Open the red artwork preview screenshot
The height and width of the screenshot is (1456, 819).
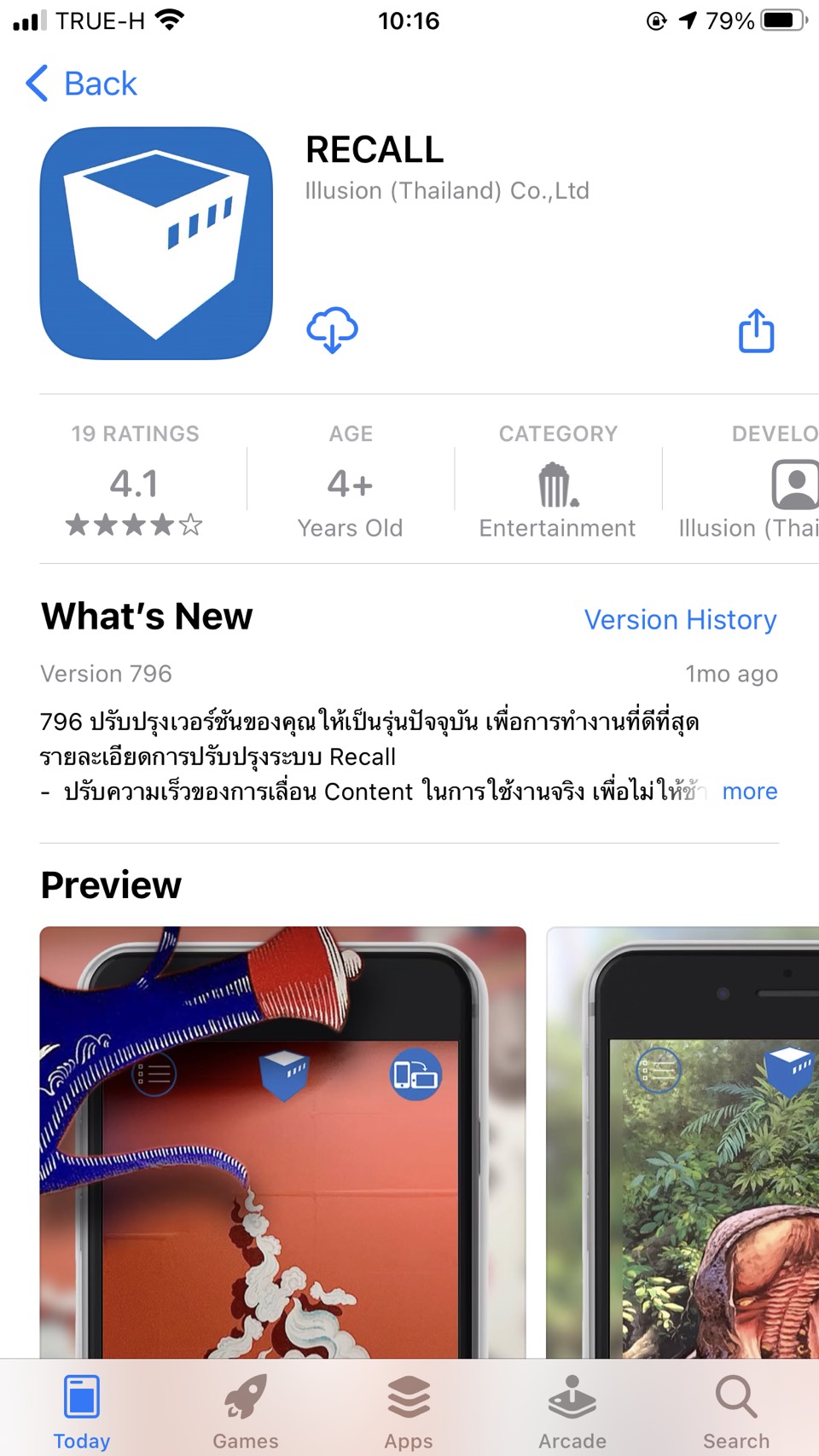tap(282, 1142)
